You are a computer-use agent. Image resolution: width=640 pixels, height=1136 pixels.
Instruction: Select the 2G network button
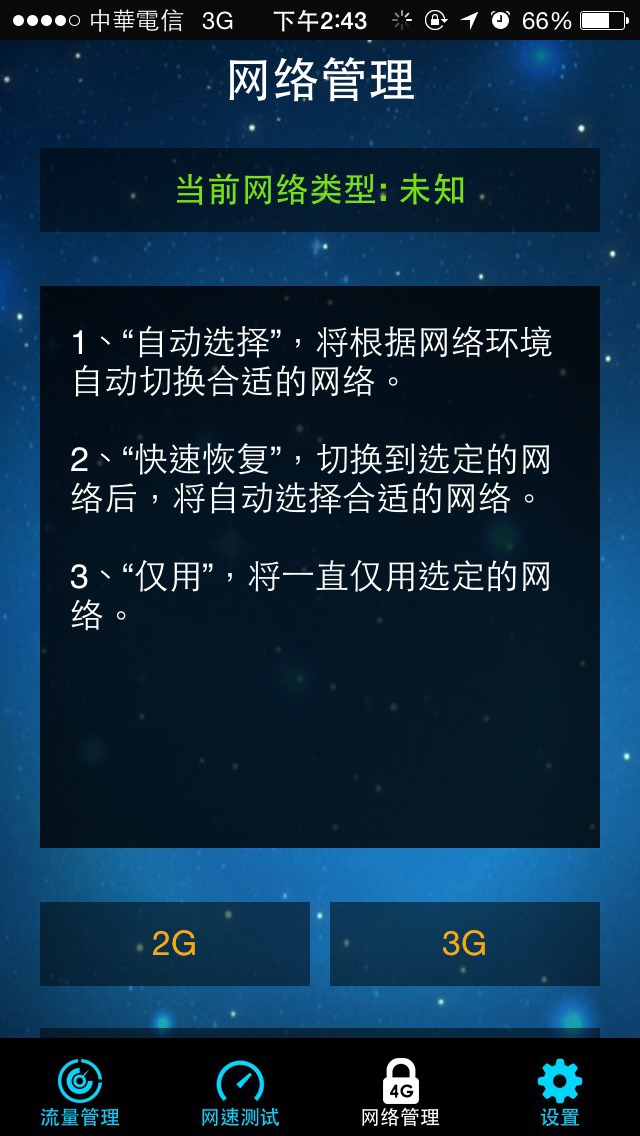coord(175,943)
